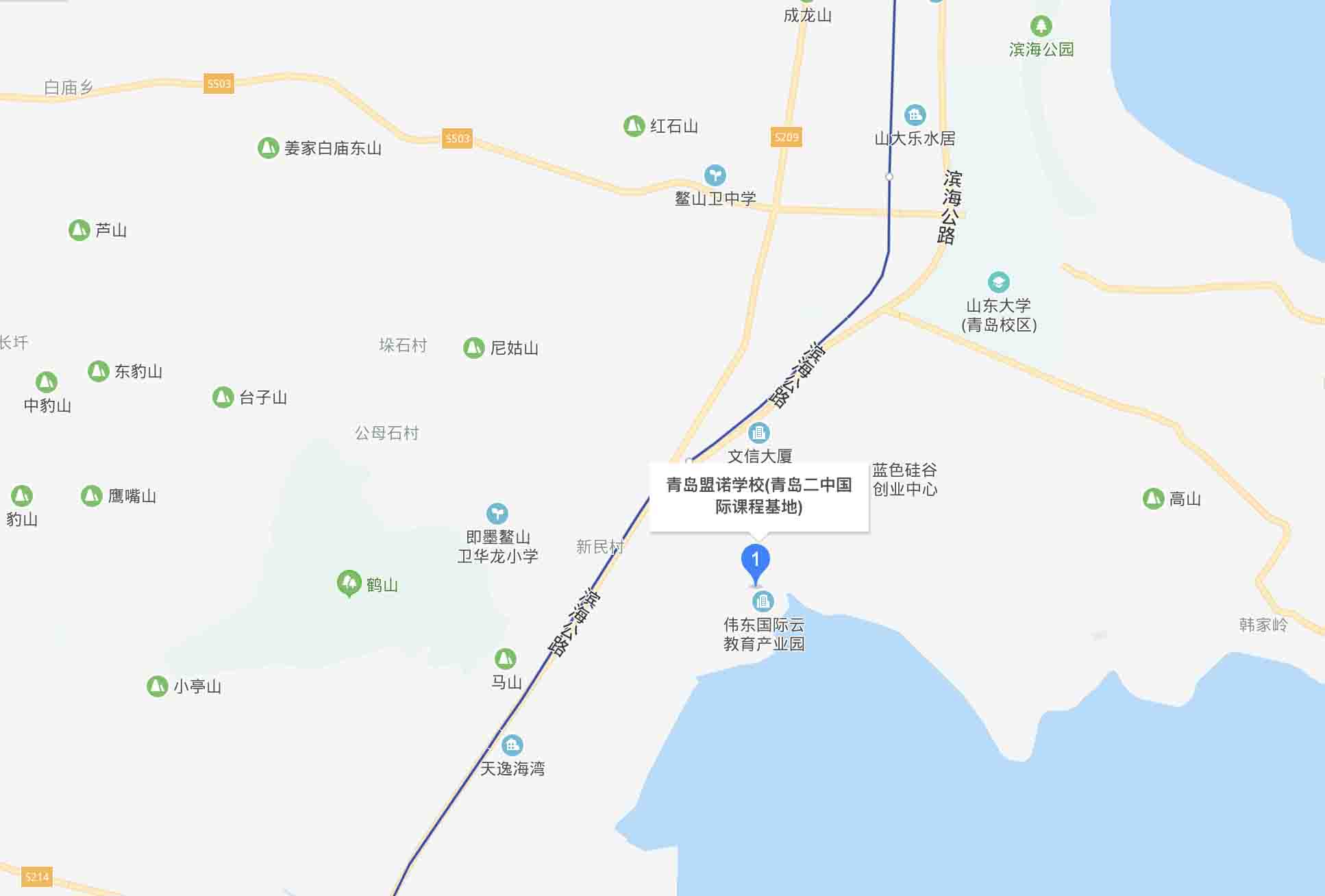Select the 滨海公园 park marker

(1041, 26)
